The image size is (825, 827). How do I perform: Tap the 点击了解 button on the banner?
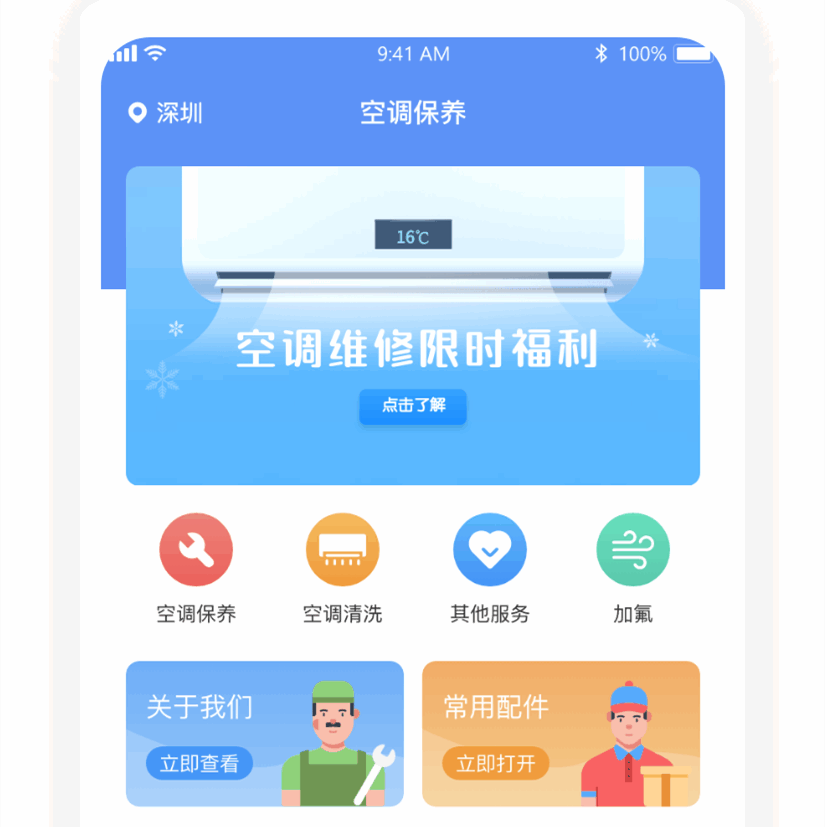413,406
